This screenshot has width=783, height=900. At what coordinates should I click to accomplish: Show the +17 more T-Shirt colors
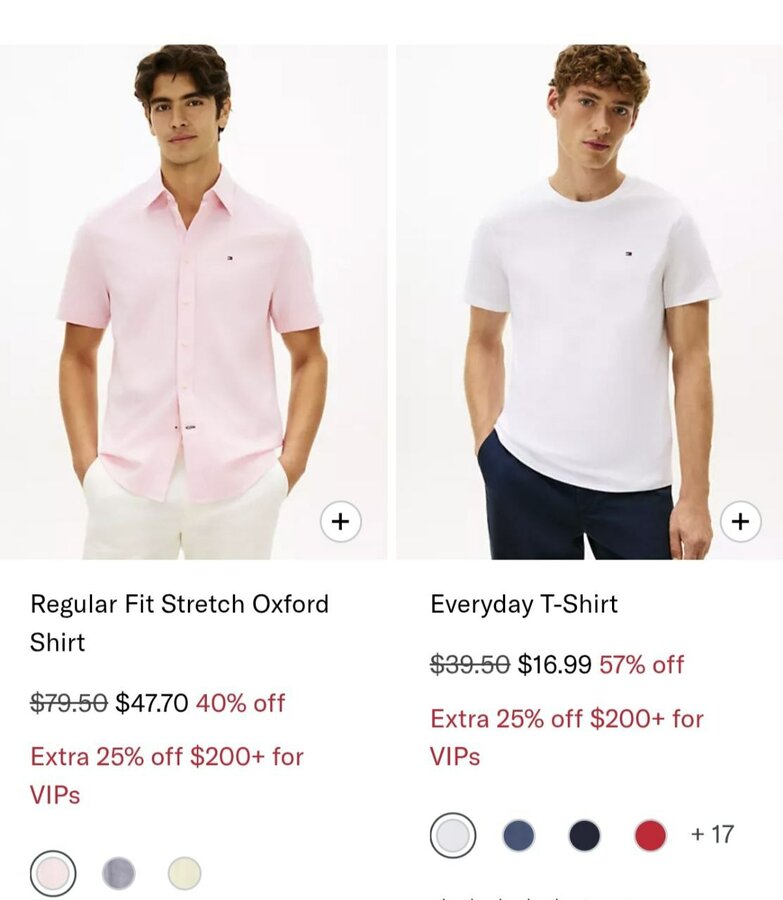(x=712, y=834)
